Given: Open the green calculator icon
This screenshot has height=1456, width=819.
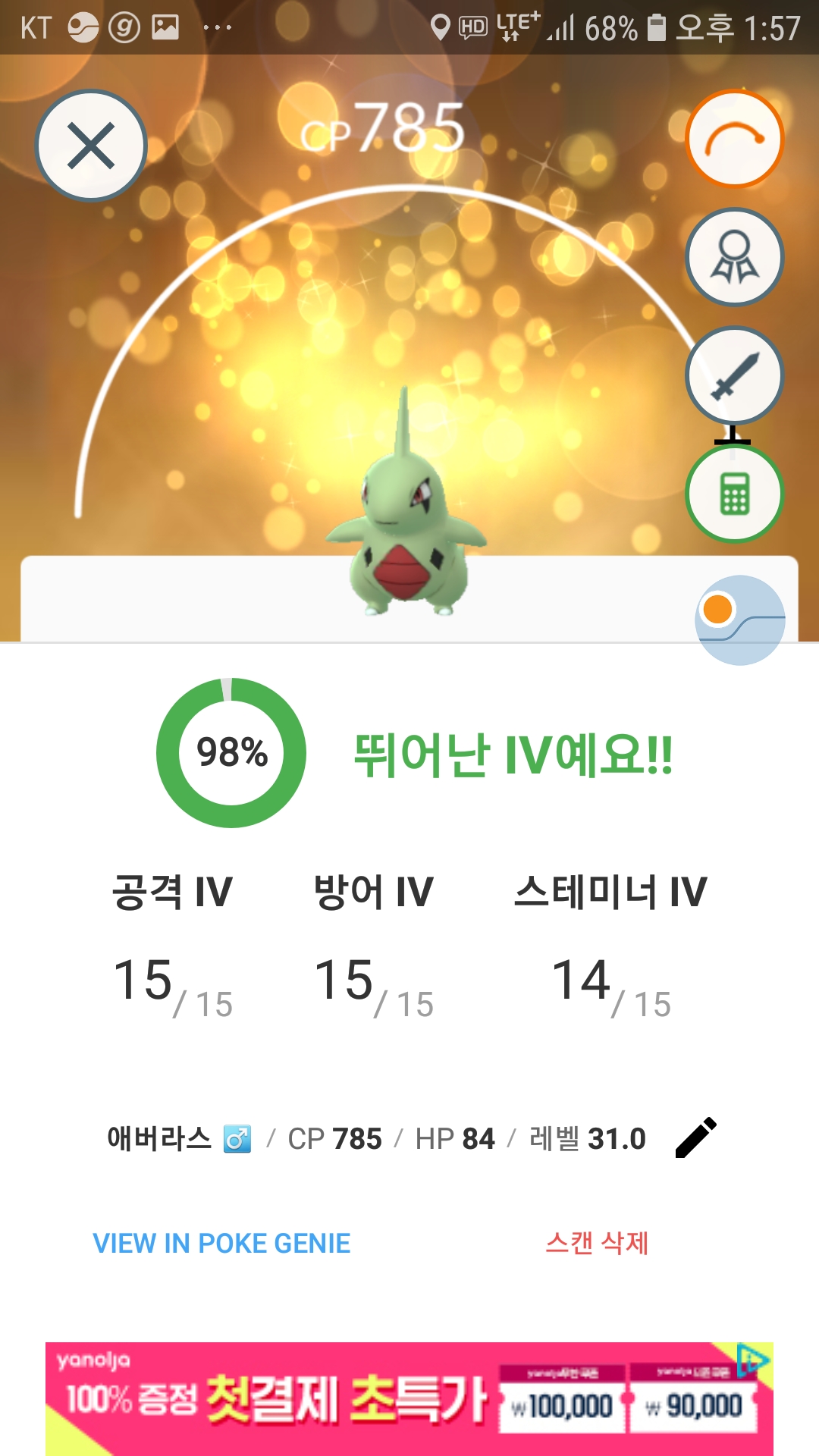Looking at the screenshot, I should coord(734,494).
